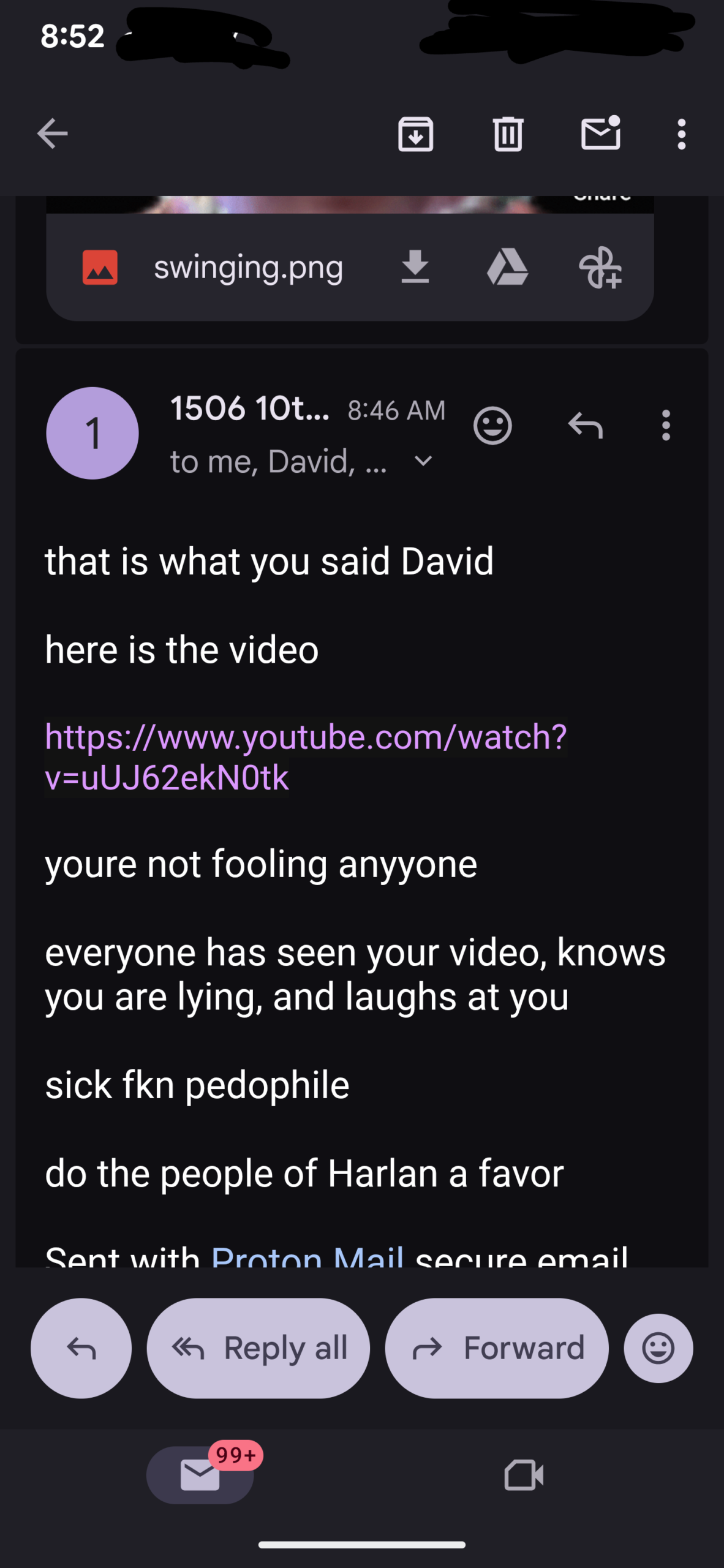This screenshot has height=1568, width=724.
Task: Open more options for this message
Action: coord(666,425)
